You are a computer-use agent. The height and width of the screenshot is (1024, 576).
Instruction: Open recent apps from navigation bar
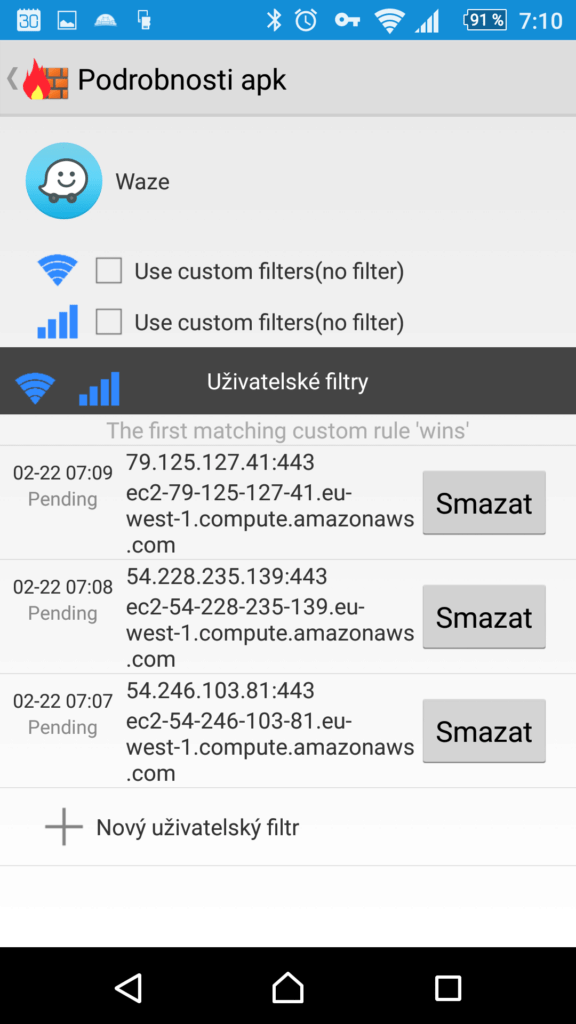pyautogui.click(x=448, y=988)
